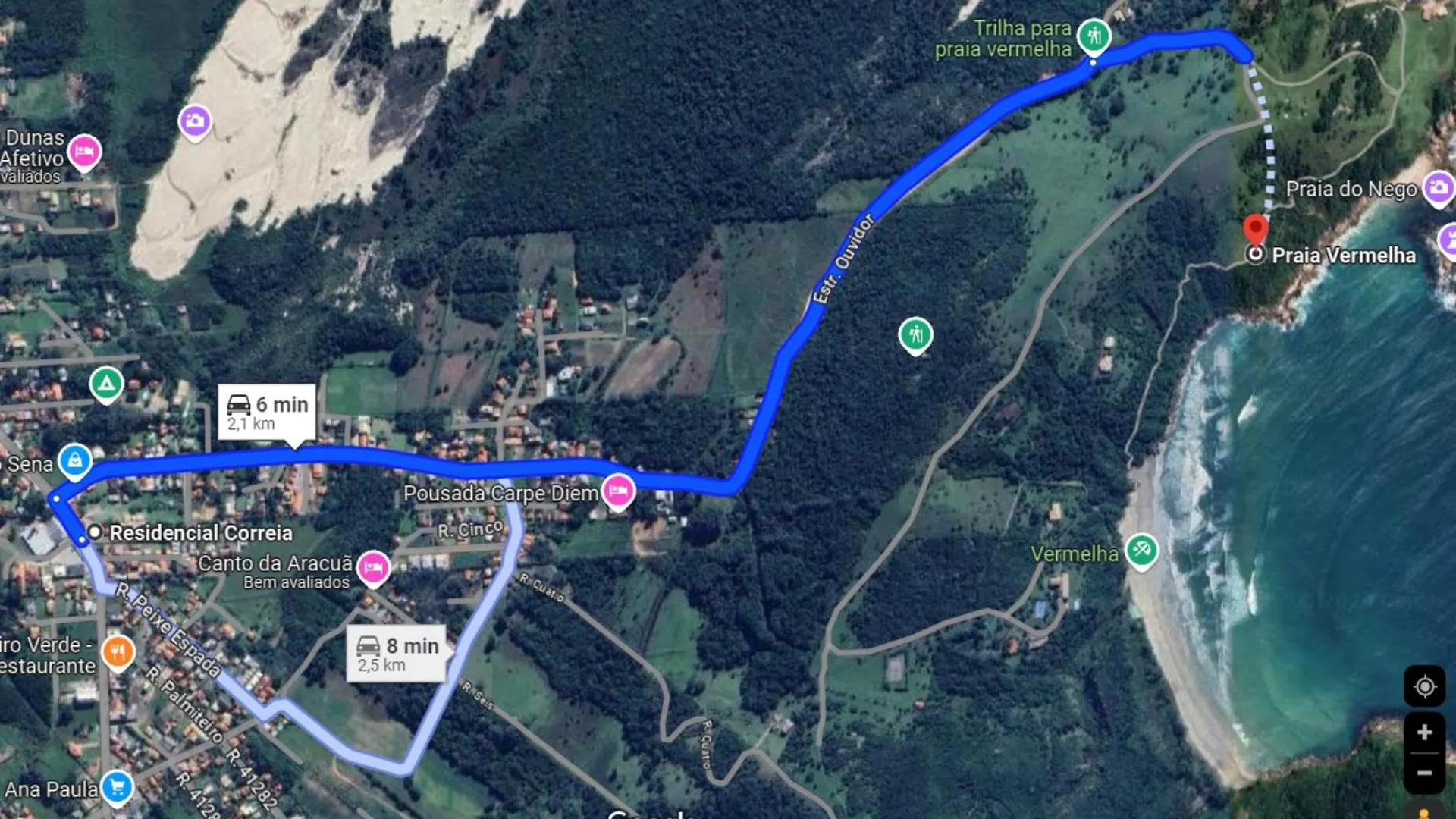Open the Sena shopping bag pin
This screenshot has width=1456, height=819.
pos(75,460)
